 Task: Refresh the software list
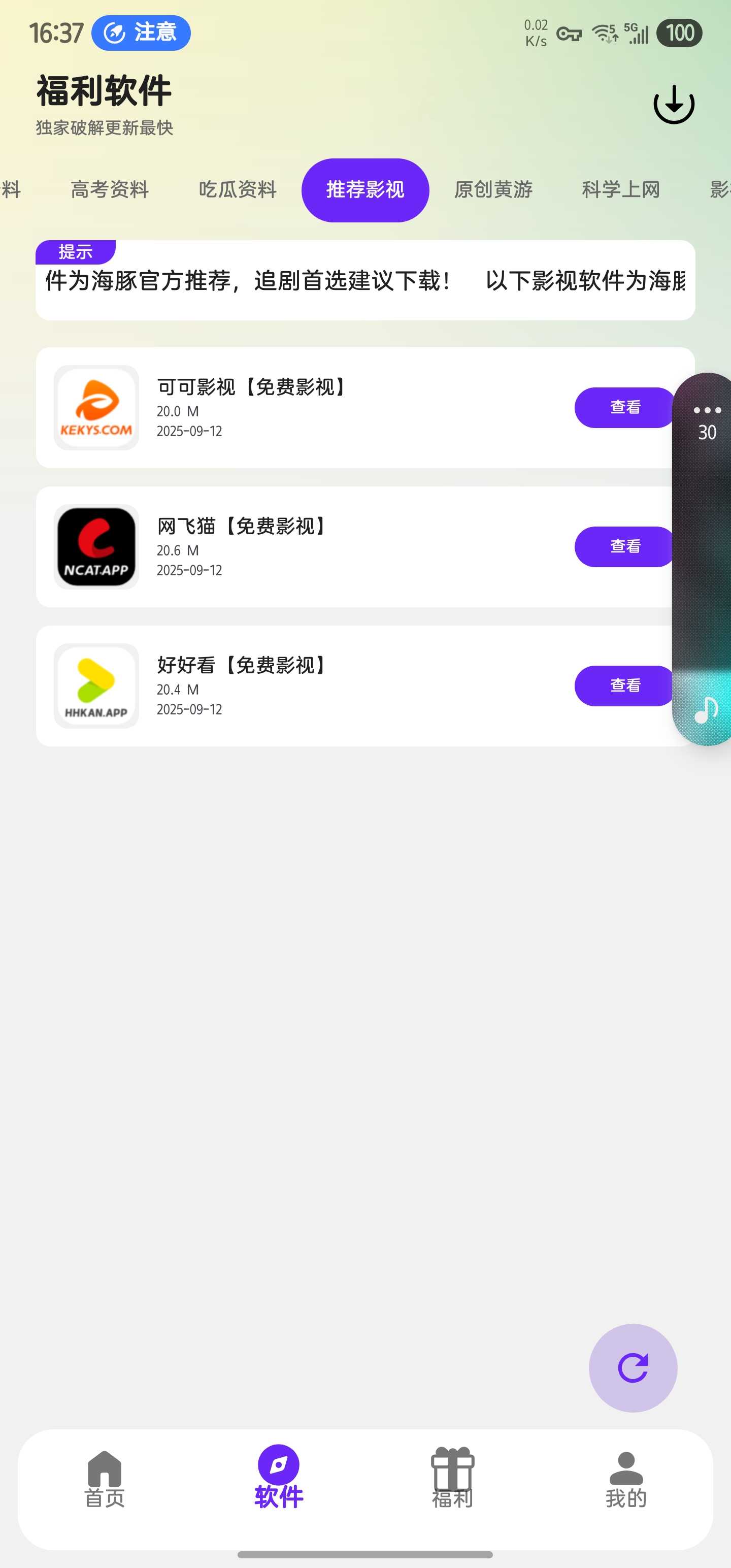pos(633,1368)
